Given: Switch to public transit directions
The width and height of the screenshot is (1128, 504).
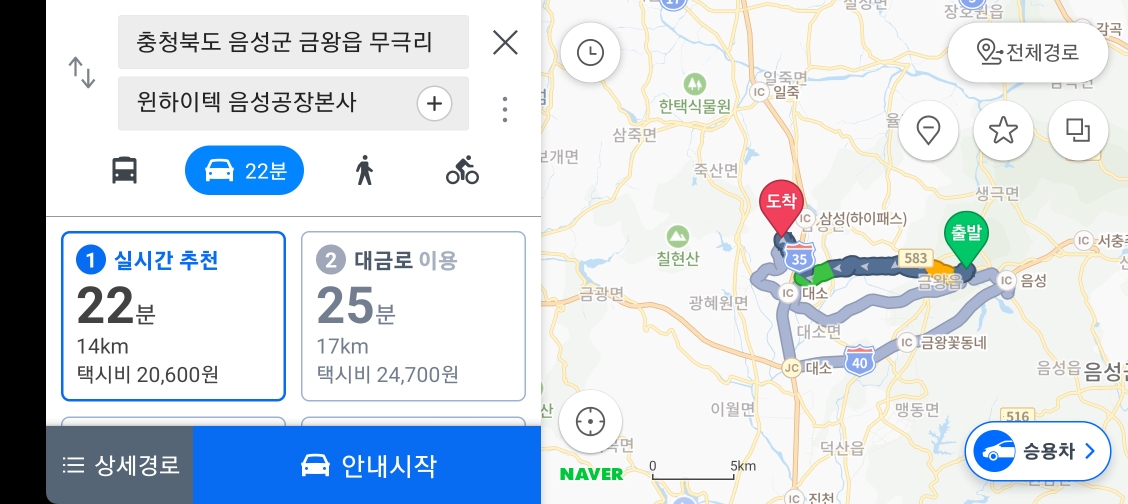Looking at the screenshot, I should pyautogui.click(x=125, y=170).
